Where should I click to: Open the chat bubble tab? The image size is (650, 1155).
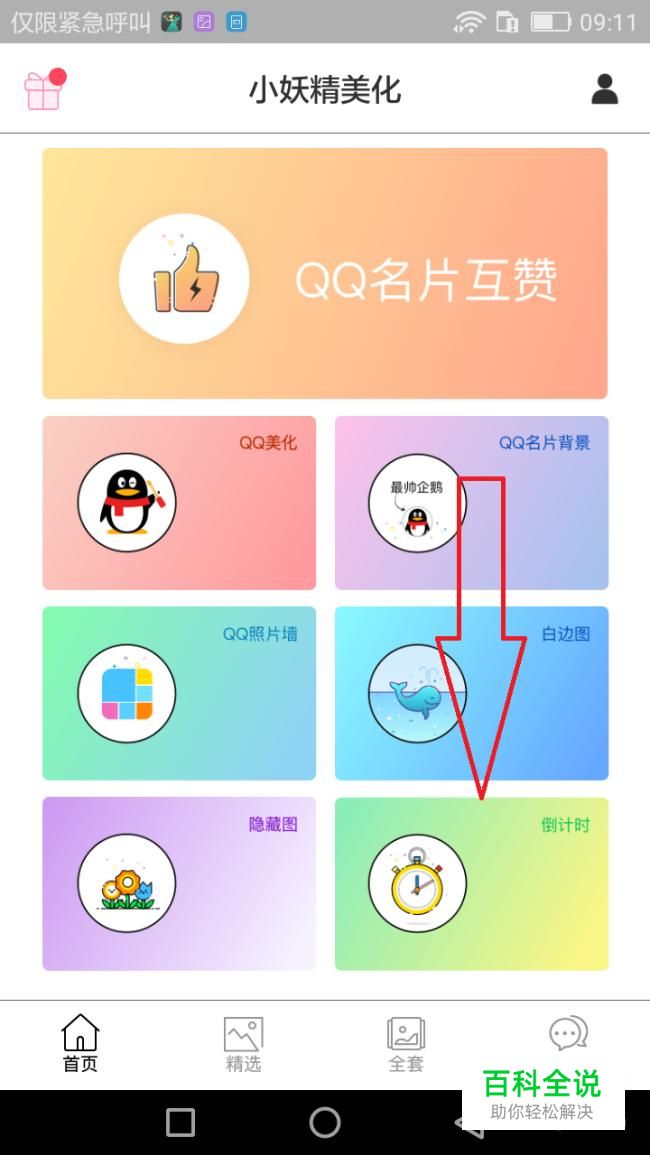pos(568,1035)
